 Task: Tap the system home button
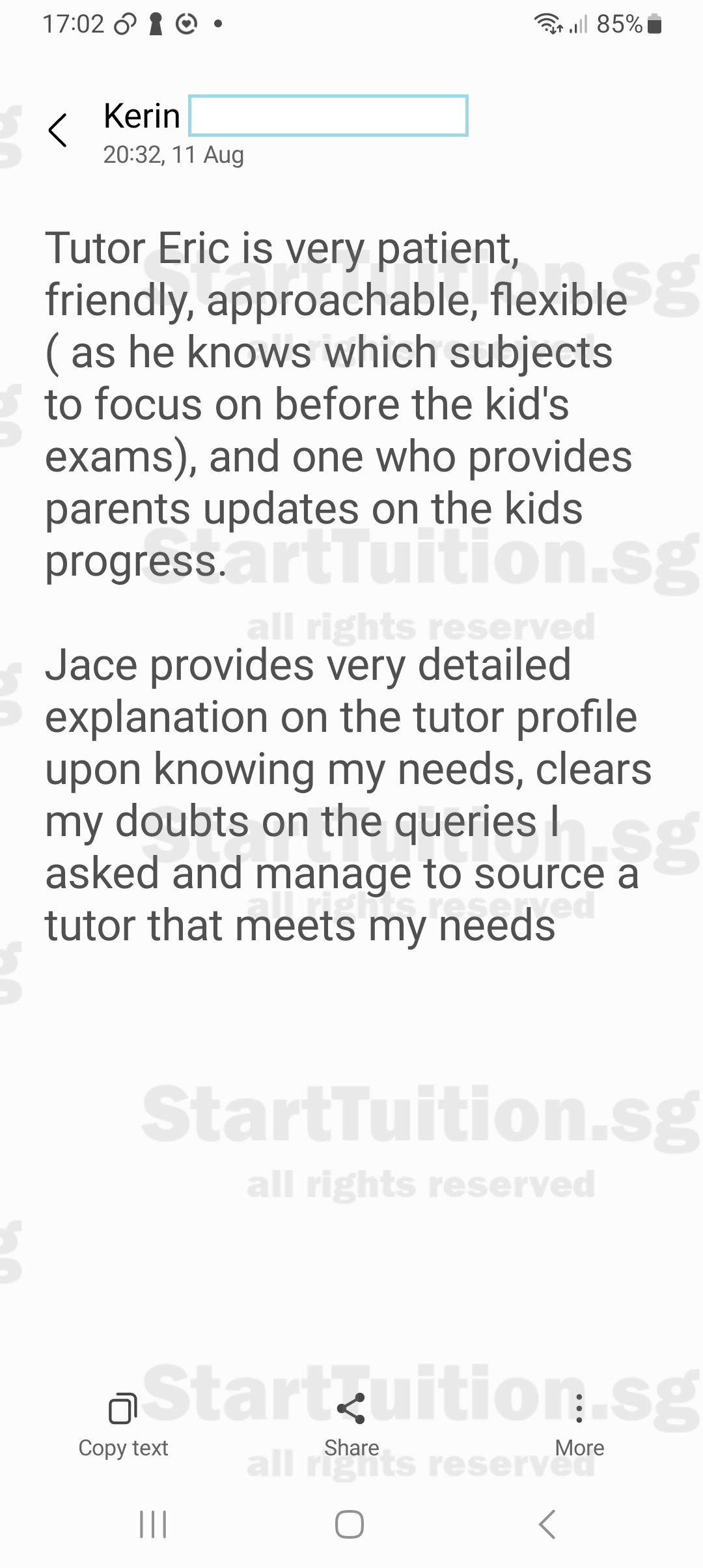(350, 1524)
